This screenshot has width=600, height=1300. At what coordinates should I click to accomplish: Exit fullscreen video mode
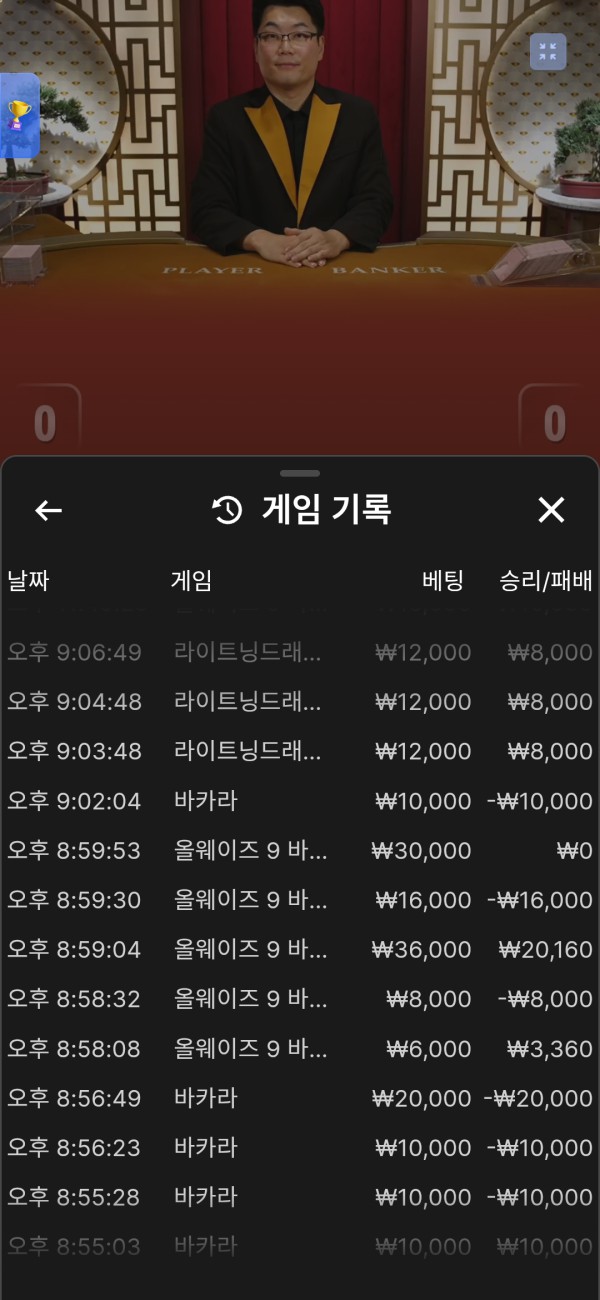pos(547,52)
